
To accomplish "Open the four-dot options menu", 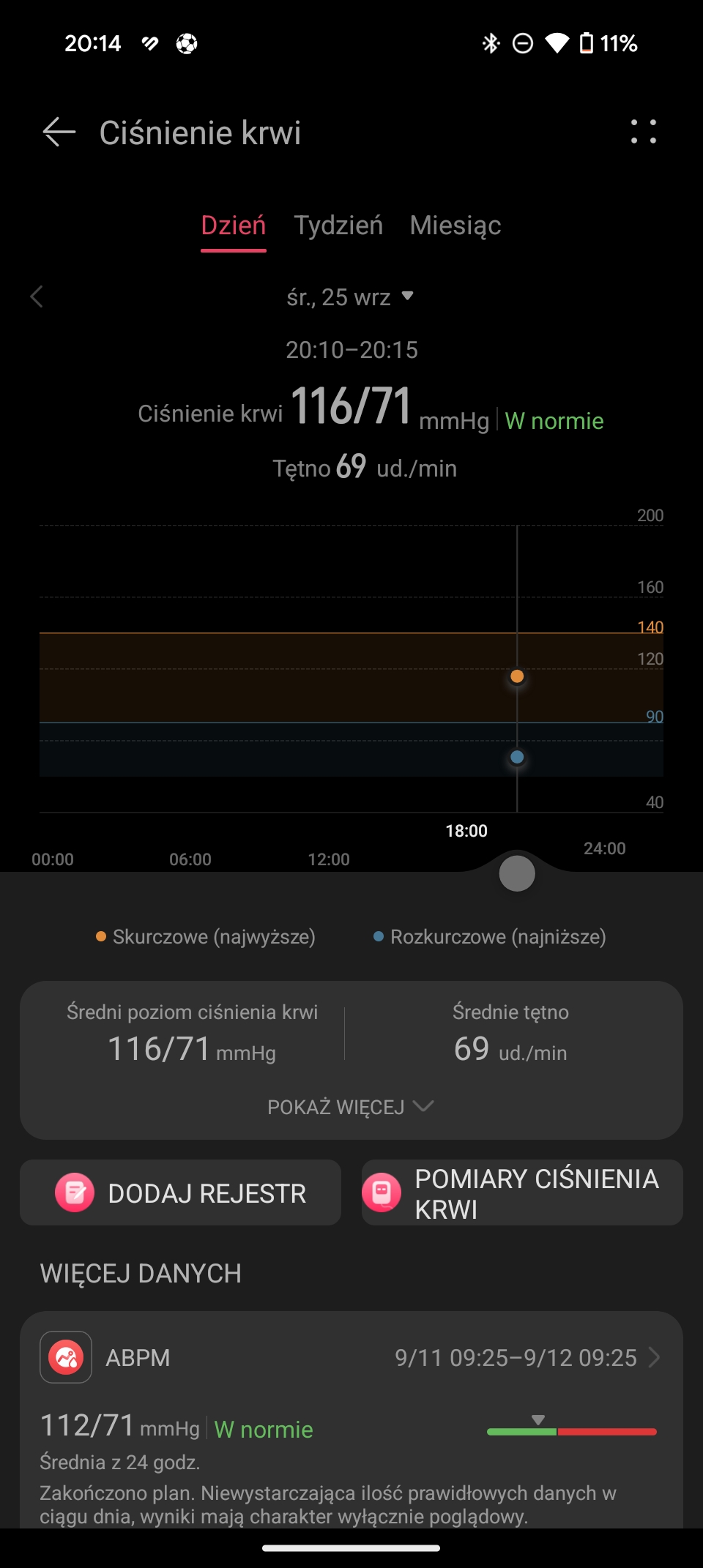I will click(644, 132).
